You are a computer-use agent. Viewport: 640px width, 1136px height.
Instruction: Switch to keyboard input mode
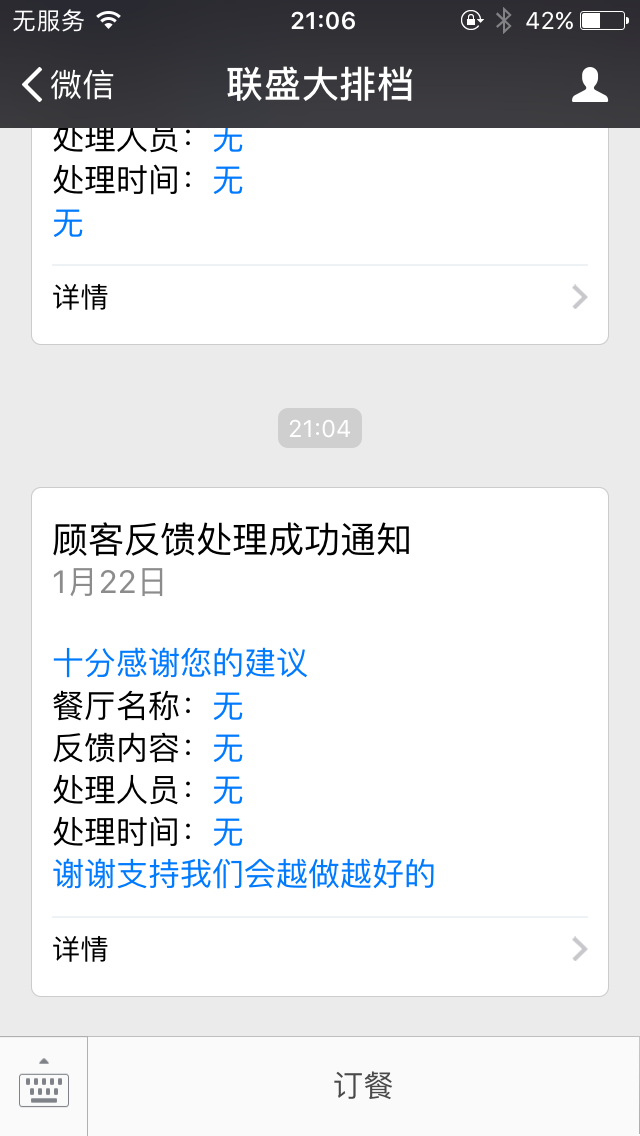pyautogui.click(x=44, y=1086)
